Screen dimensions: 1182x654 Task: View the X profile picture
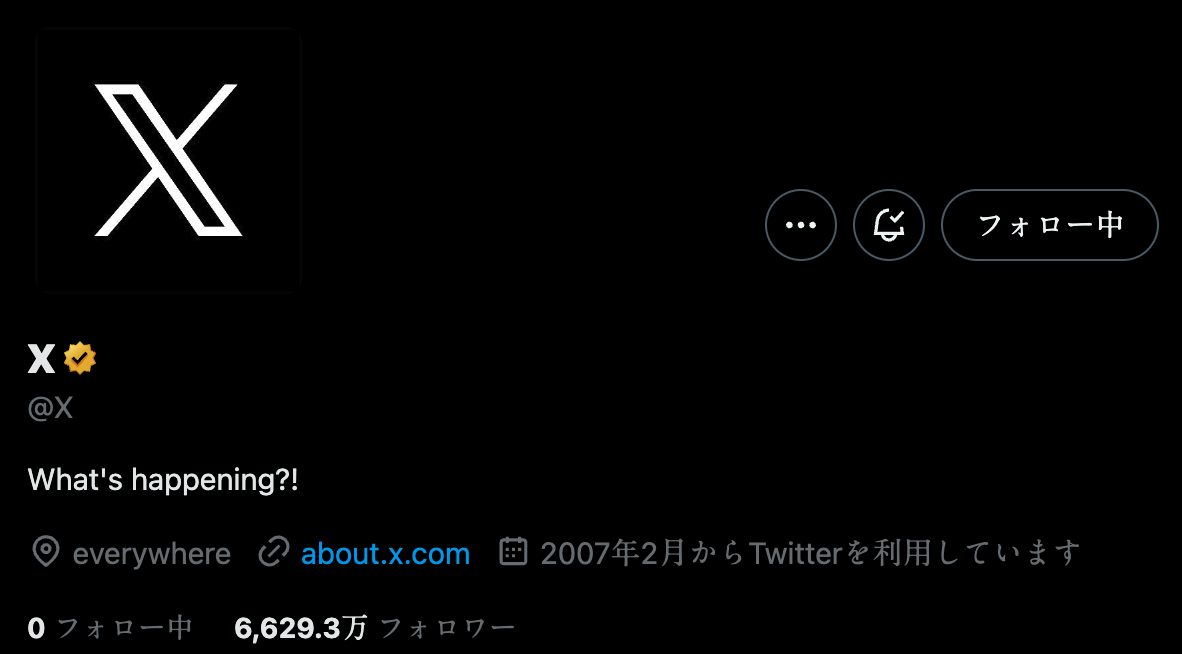click(168, 160)
